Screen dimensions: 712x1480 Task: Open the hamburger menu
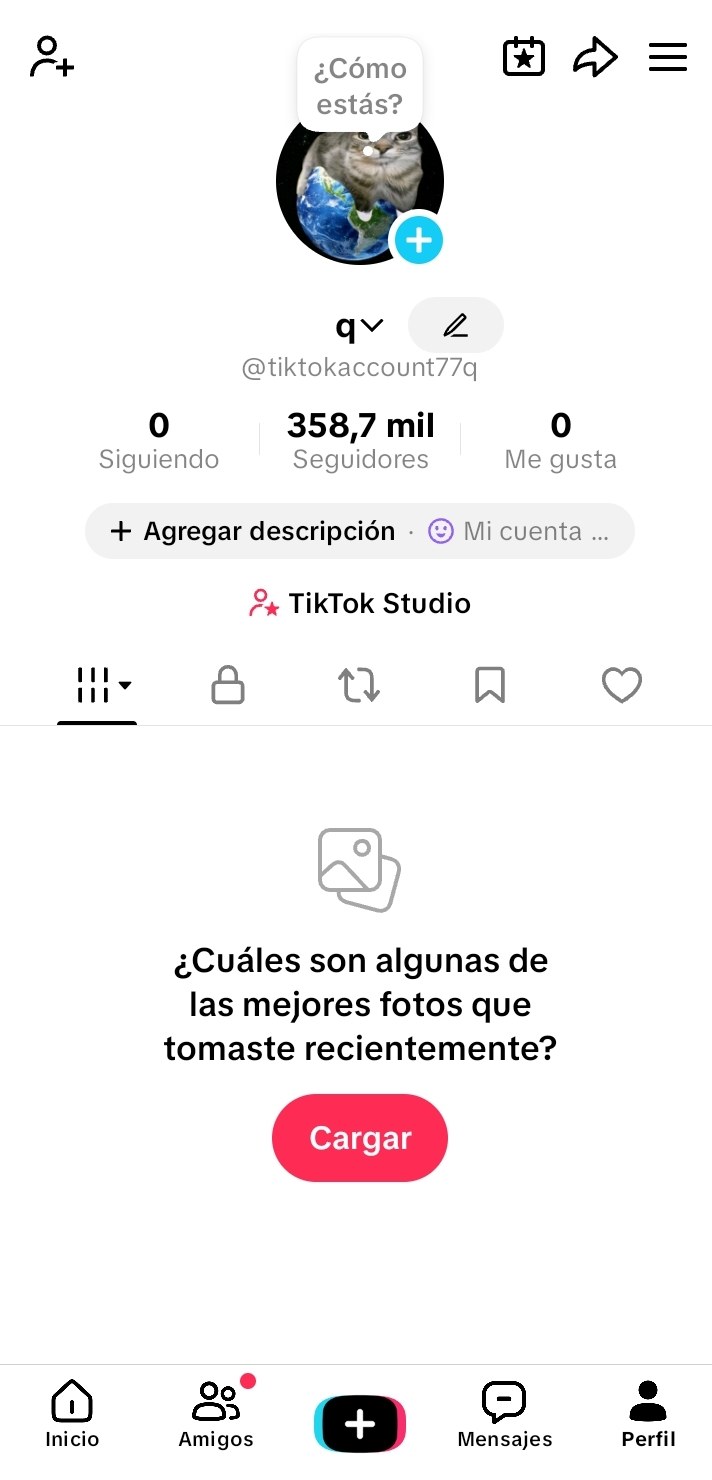[668, 57]
